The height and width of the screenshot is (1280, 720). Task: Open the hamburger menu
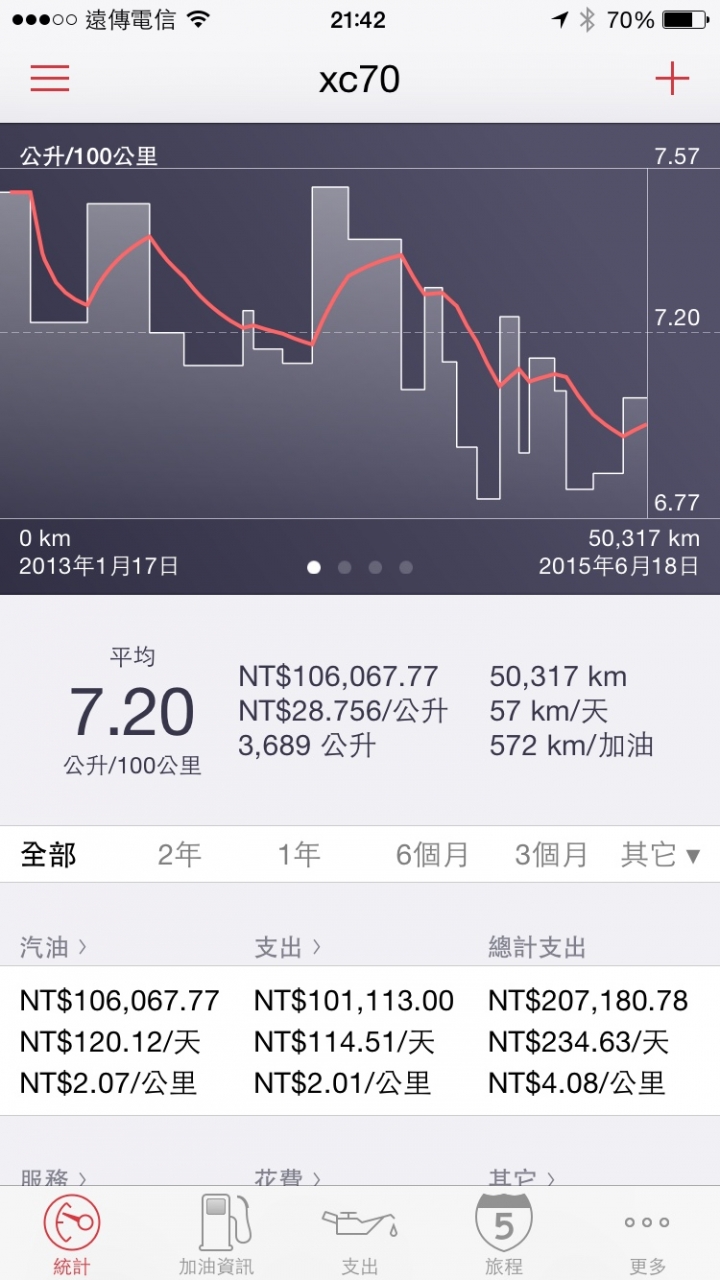(x=50, y=78)
